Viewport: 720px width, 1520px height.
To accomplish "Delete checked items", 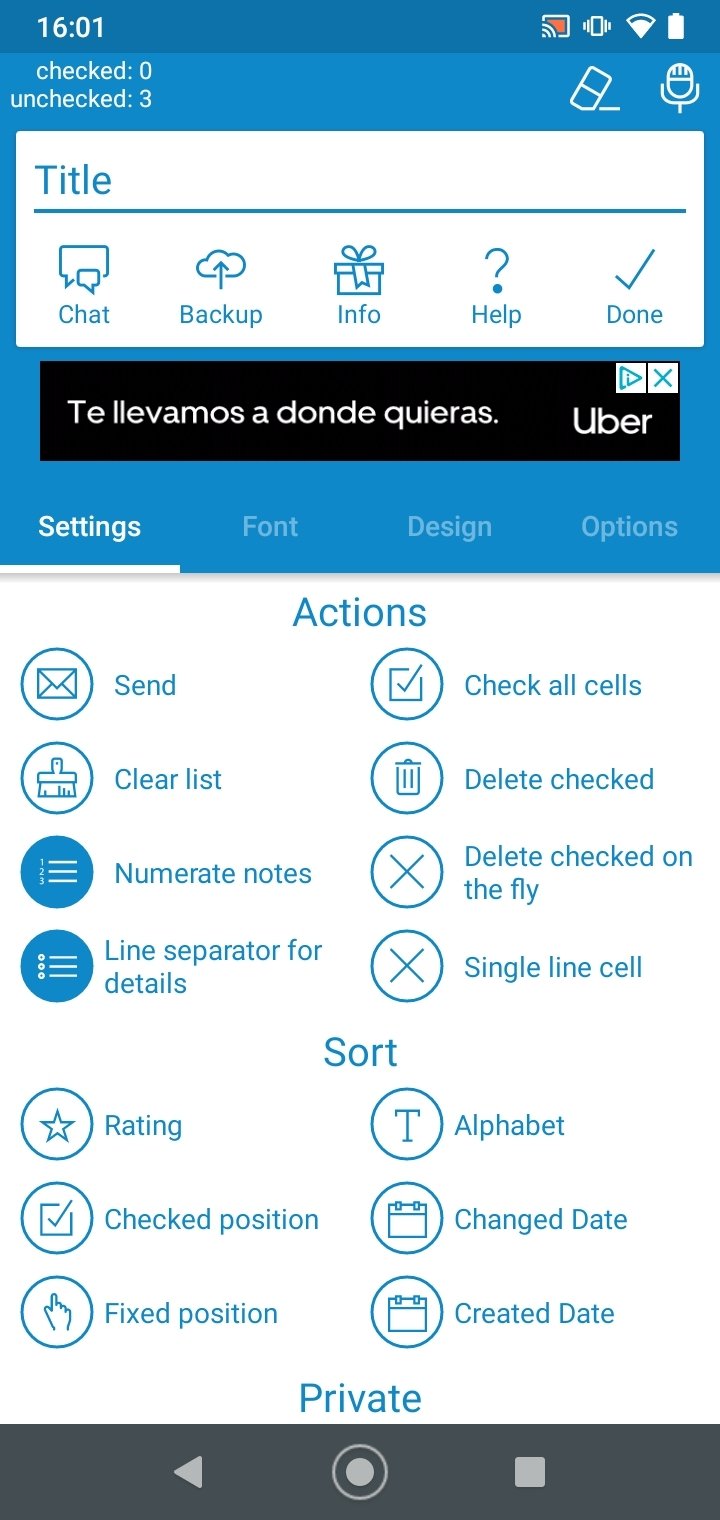I will pyautogui.click(x=513, y=779).
